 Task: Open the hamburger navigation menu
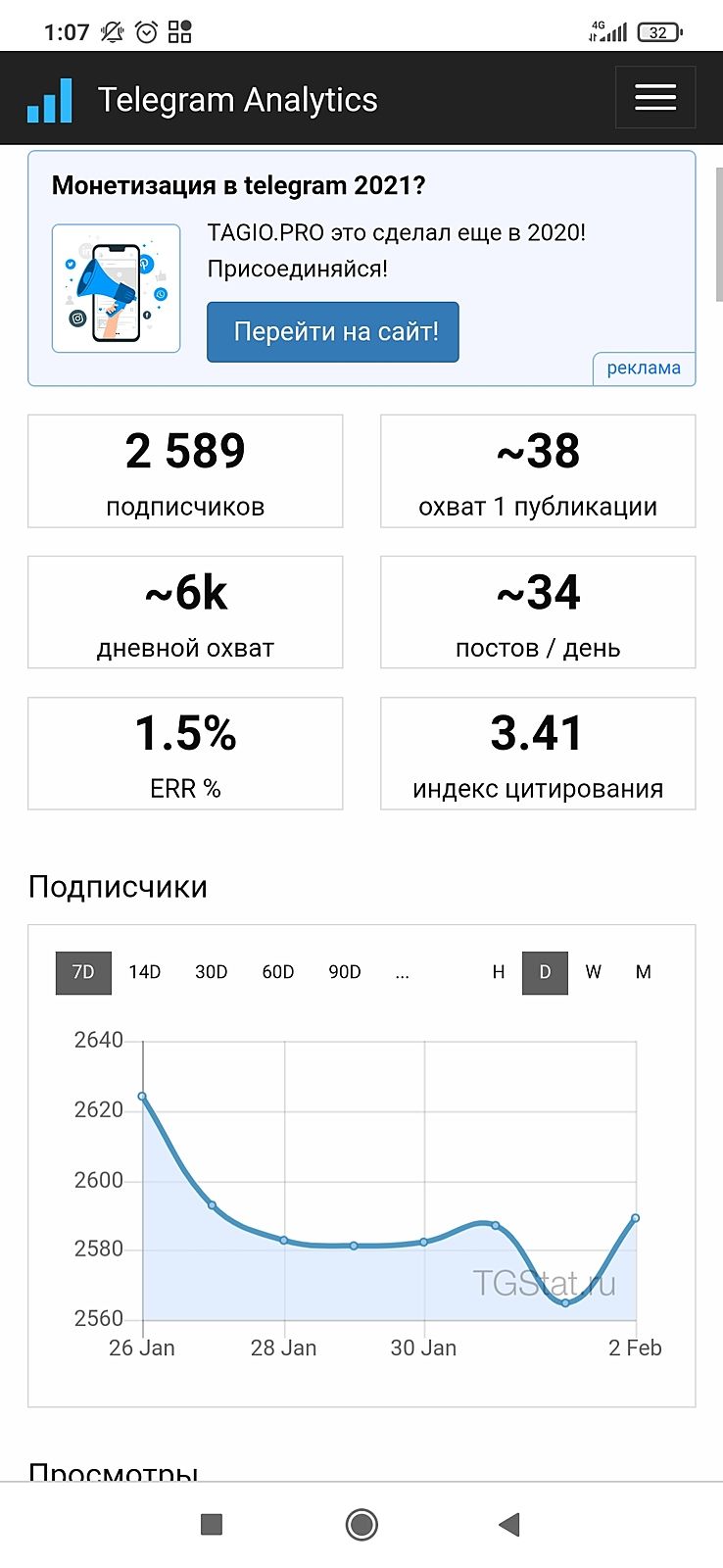655,97
